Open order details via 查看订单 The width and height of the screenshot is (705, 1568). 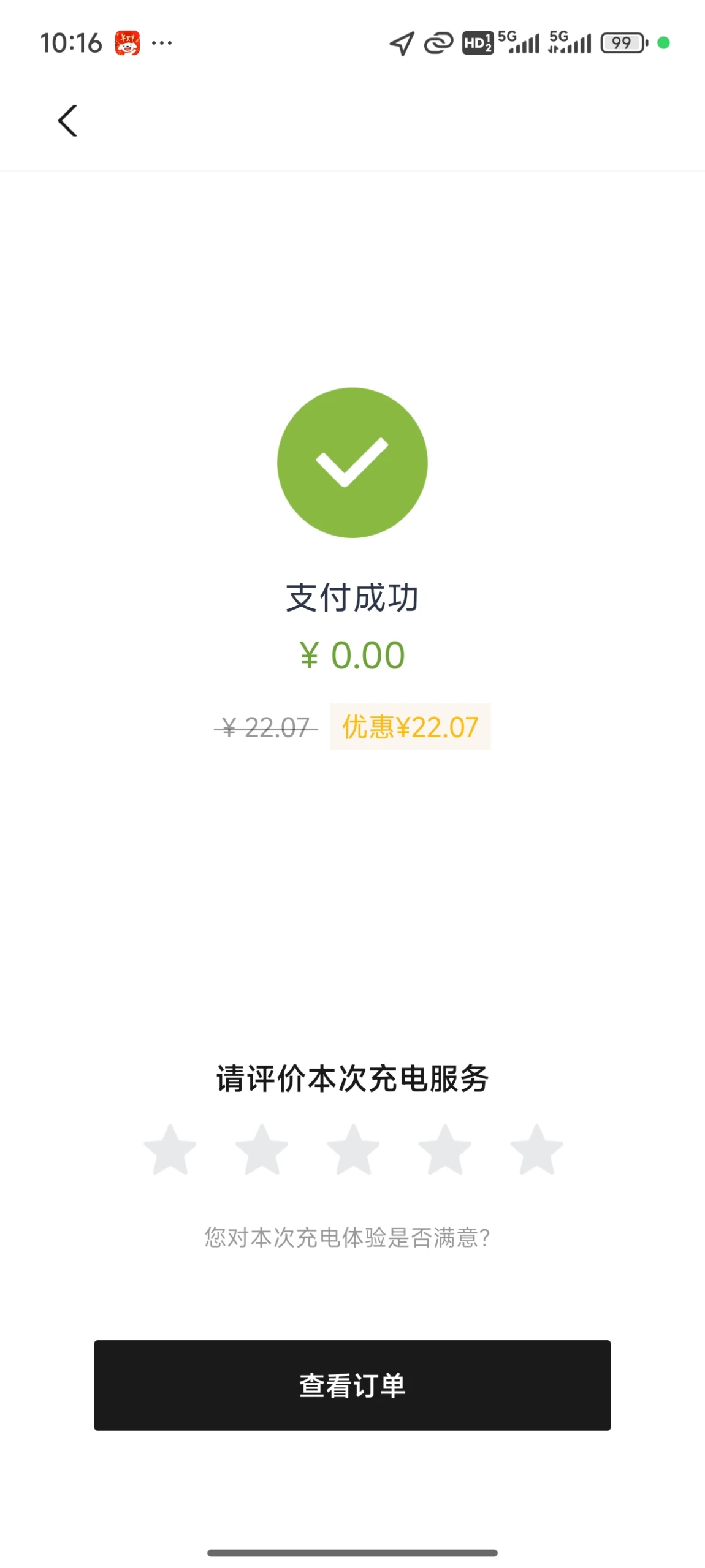click(x=352, y=1385)
